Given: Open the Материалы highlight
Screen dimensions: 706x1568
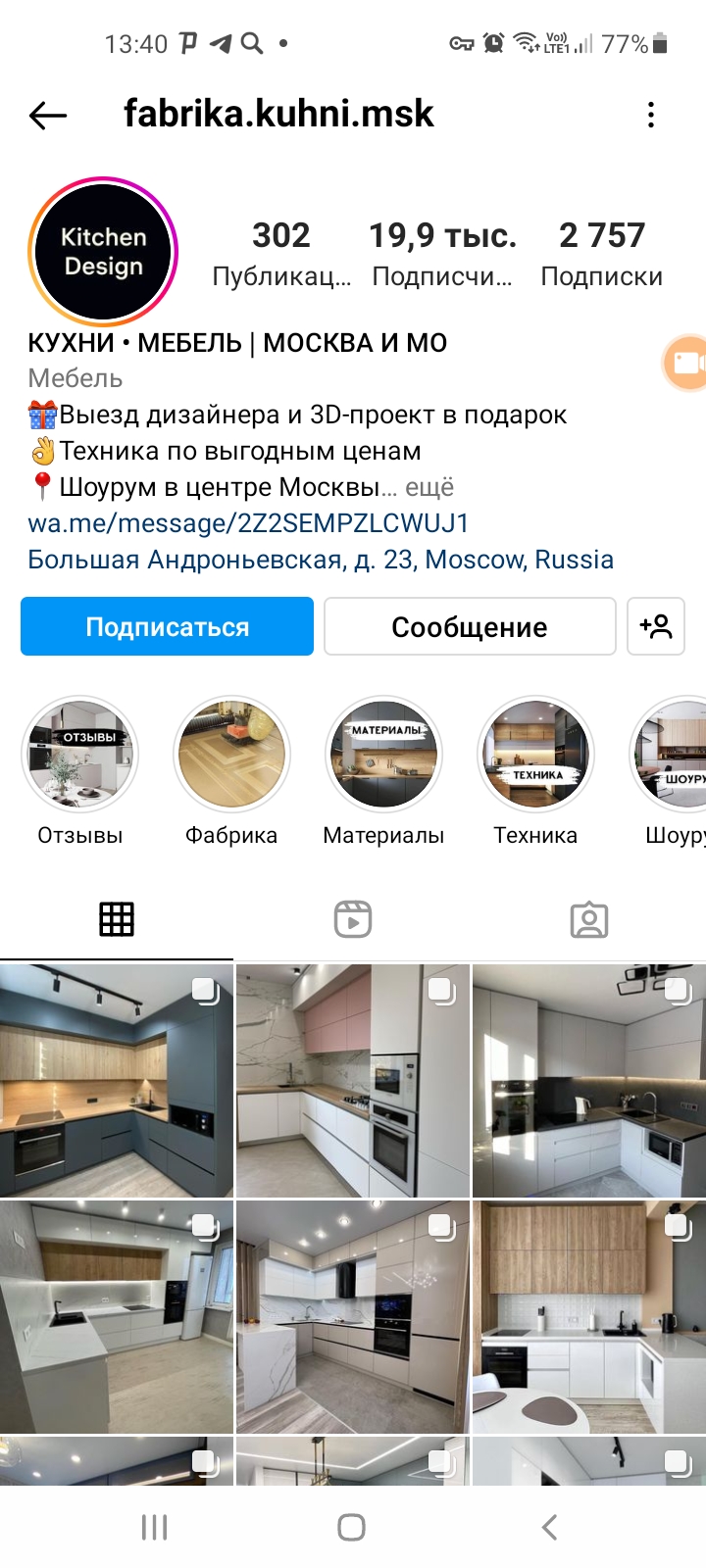Looking at the screenshot, I should pyautogui.click(x=383, y=755).
